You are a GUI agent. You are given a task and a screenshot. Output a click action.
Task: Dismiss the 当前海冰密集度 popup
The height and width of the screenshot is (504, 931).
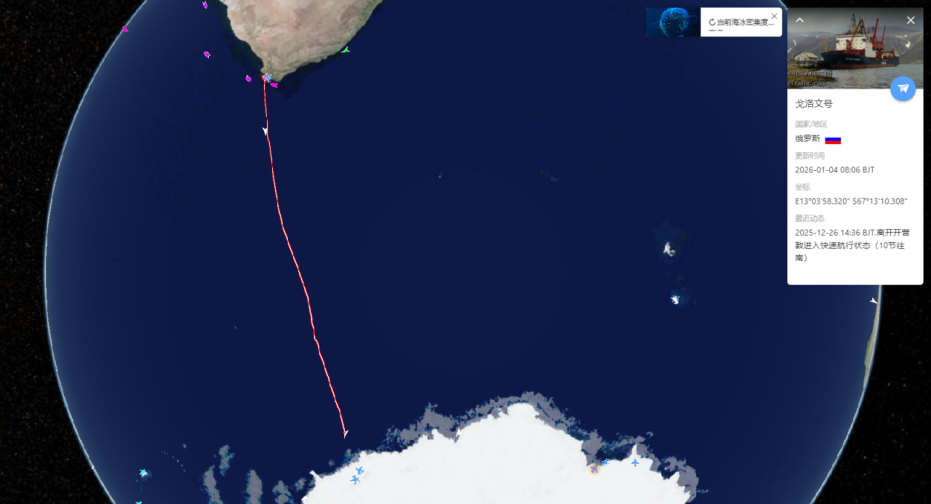(x=774, y=16)
